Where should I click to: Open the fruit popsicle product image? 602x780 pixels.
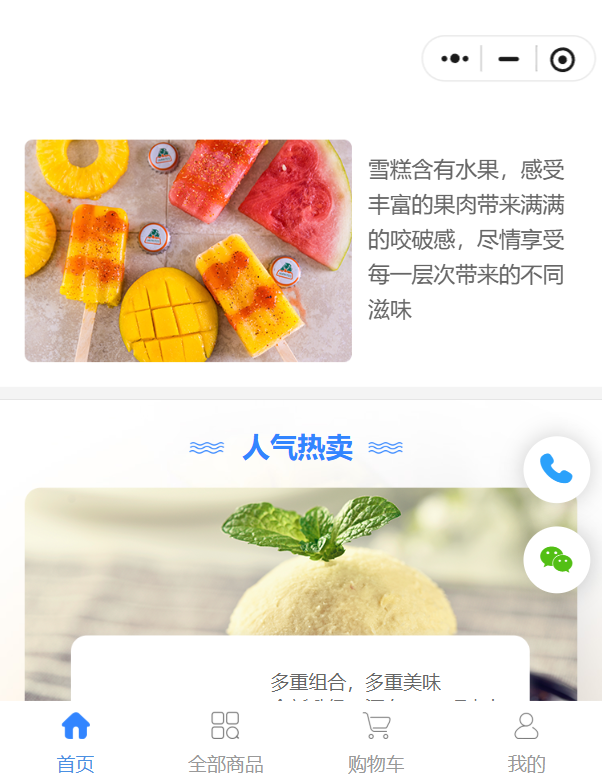(188, 250)
